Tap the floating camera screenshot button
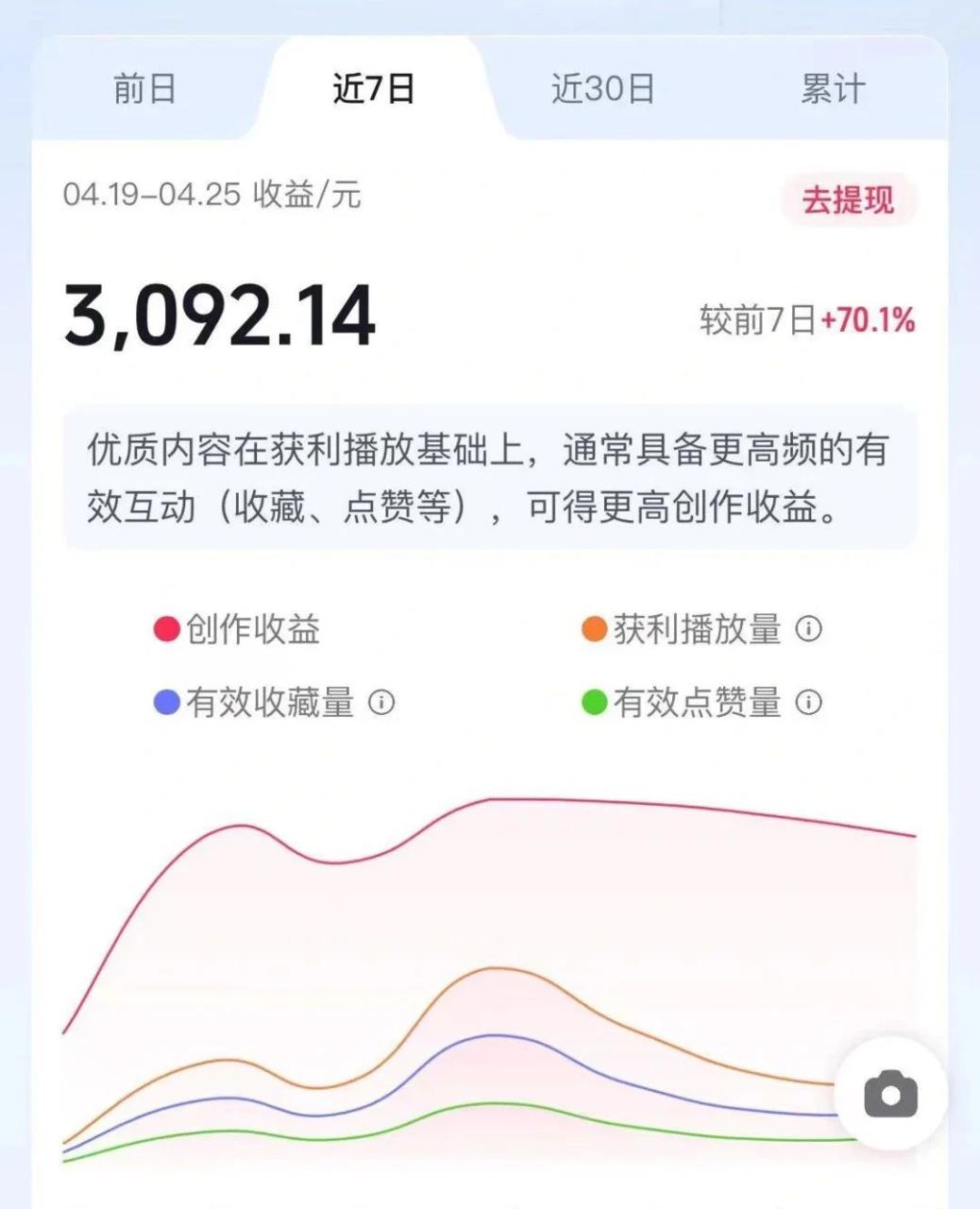 pyautogui.click(x=890, y=1094)
